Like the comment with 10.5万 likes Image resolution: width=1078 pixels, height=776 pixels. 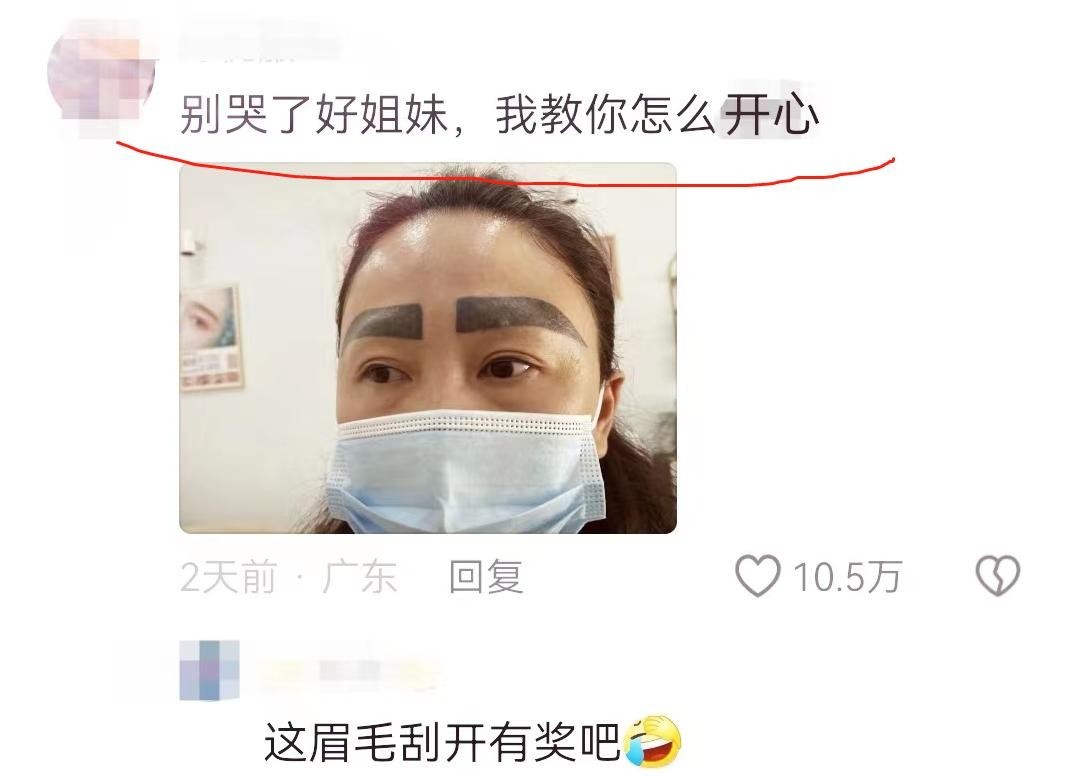tap(757, 577)
